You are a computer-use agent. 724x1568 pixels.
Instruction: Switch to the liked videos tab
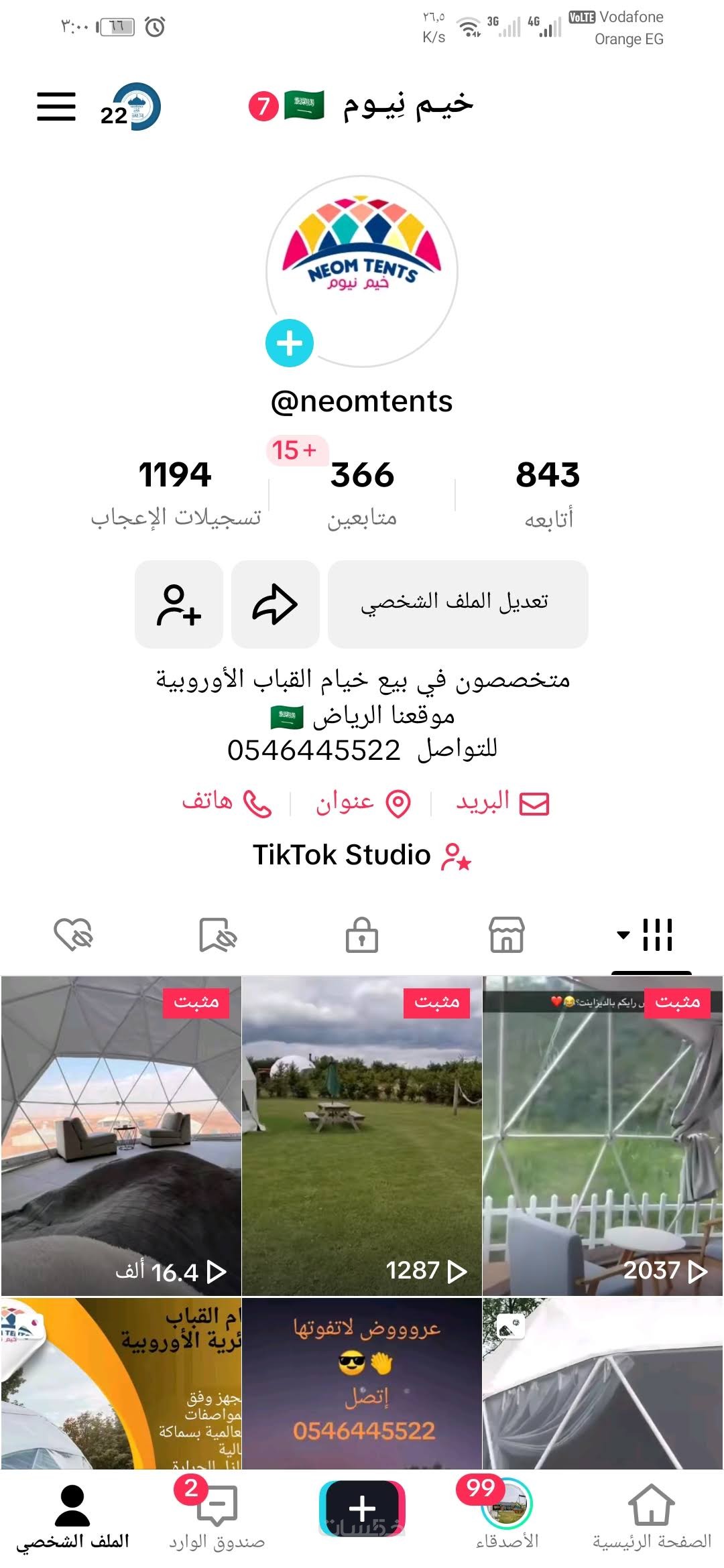[x=73, y=935]
